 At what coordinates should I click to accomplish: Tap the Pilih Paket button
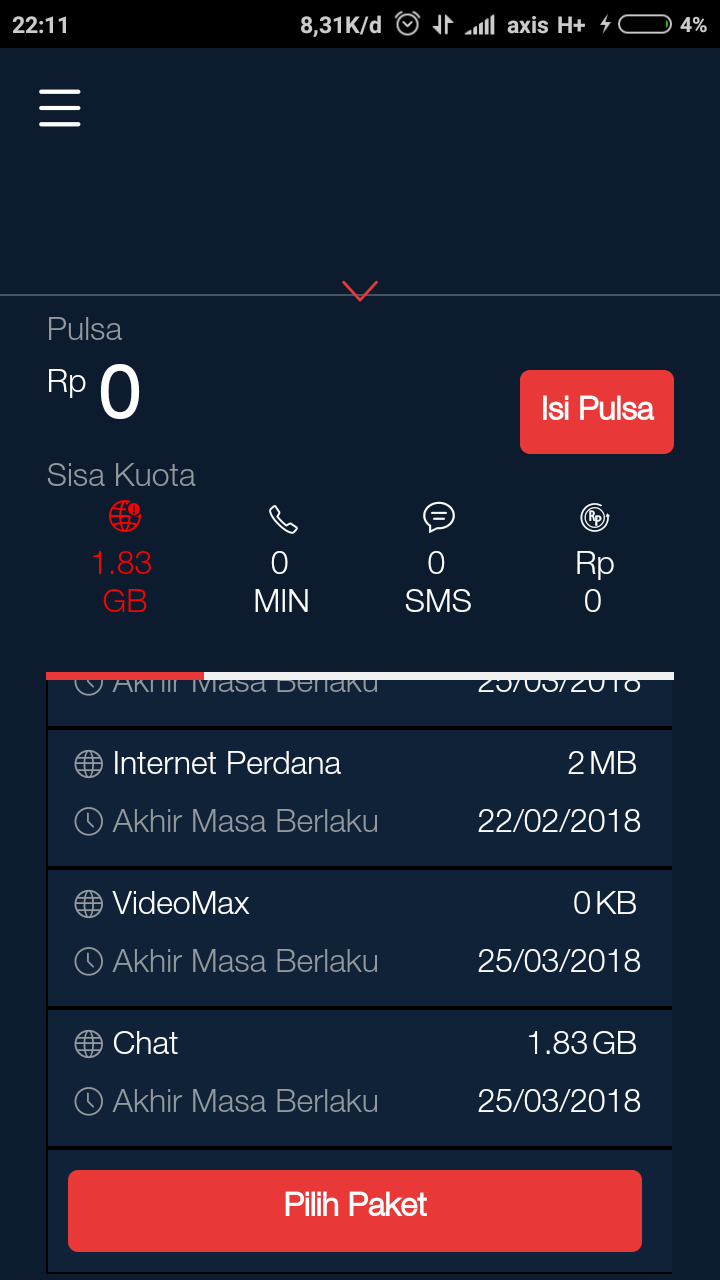click(x=355, y=1210)
